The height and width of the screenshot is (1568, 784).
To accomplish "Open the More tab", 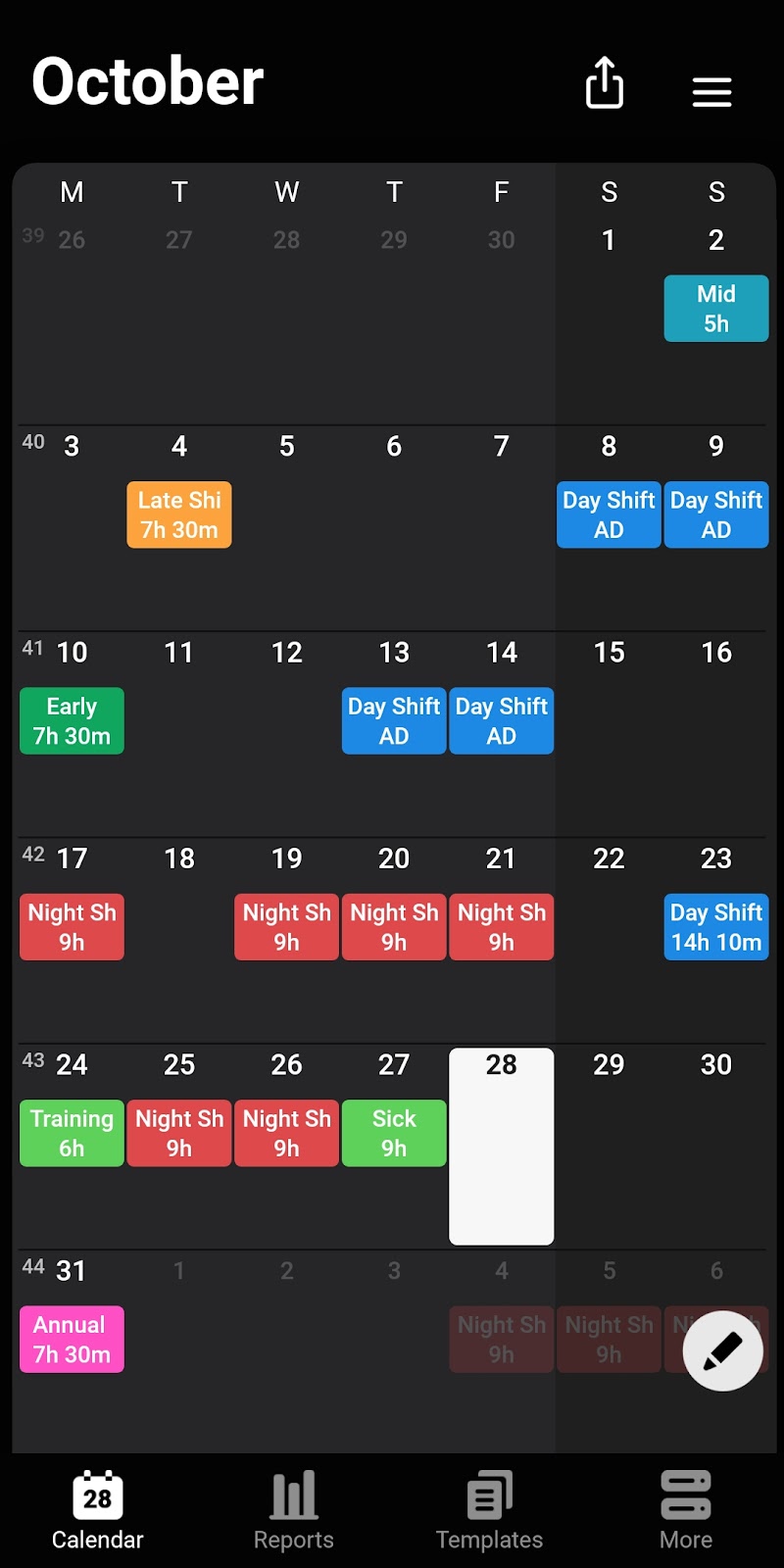I will (685, 1510).
